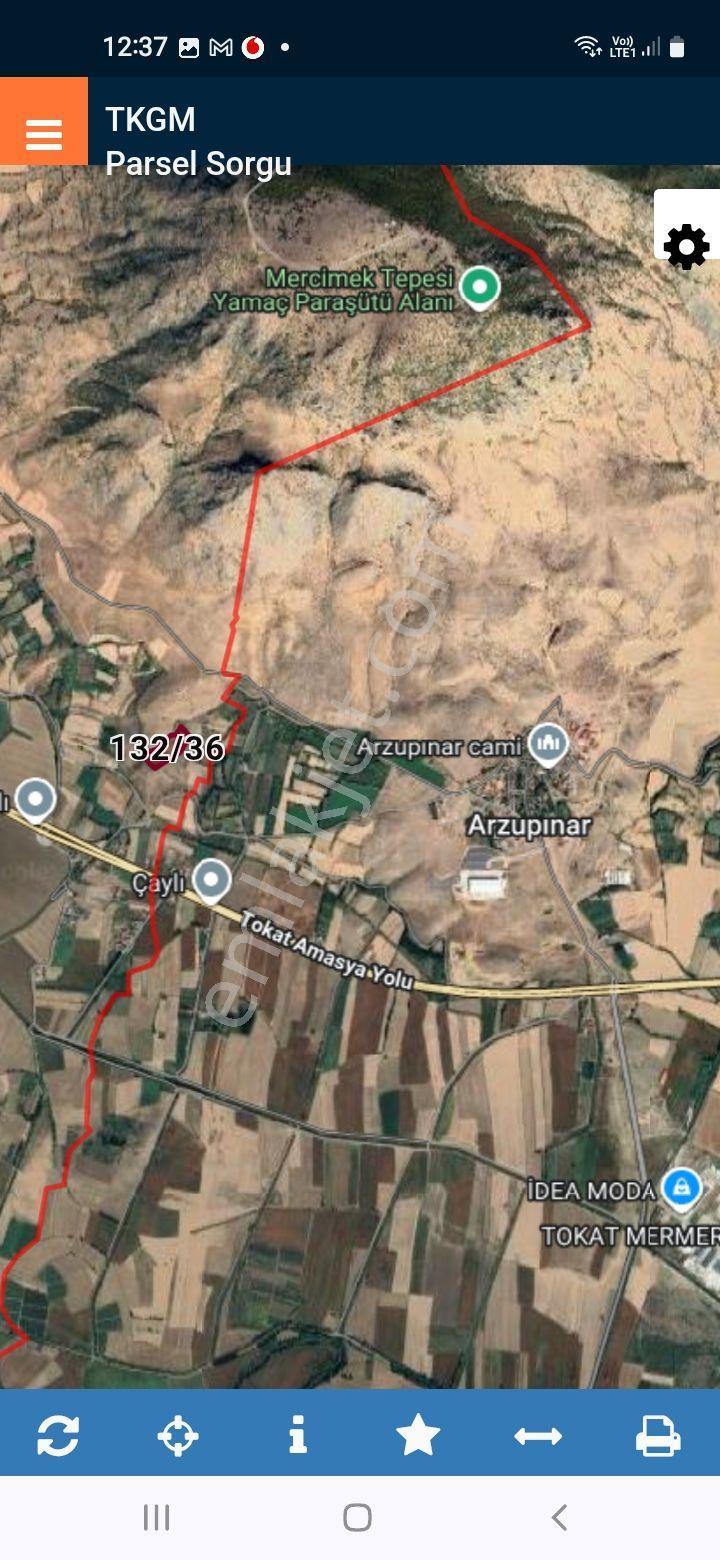
Task: Tap the İDEA MODA shop marker
Action: 682,1188
